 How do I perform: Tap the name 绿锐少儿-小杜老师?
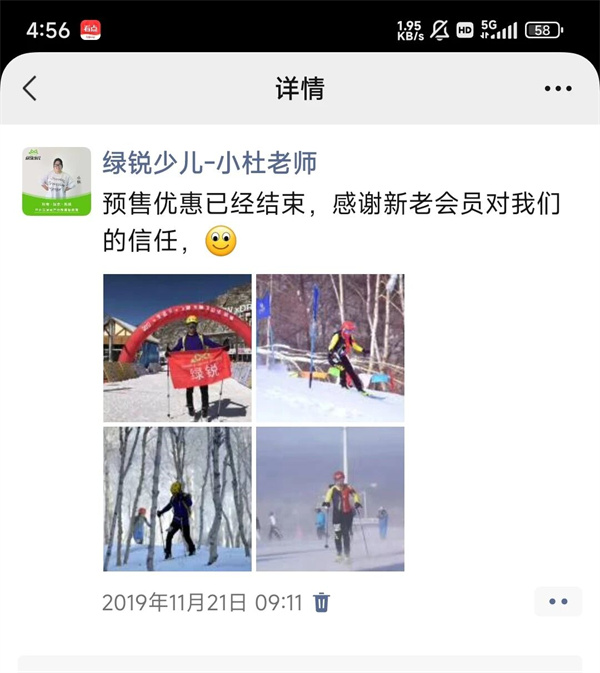pos(210,162)
